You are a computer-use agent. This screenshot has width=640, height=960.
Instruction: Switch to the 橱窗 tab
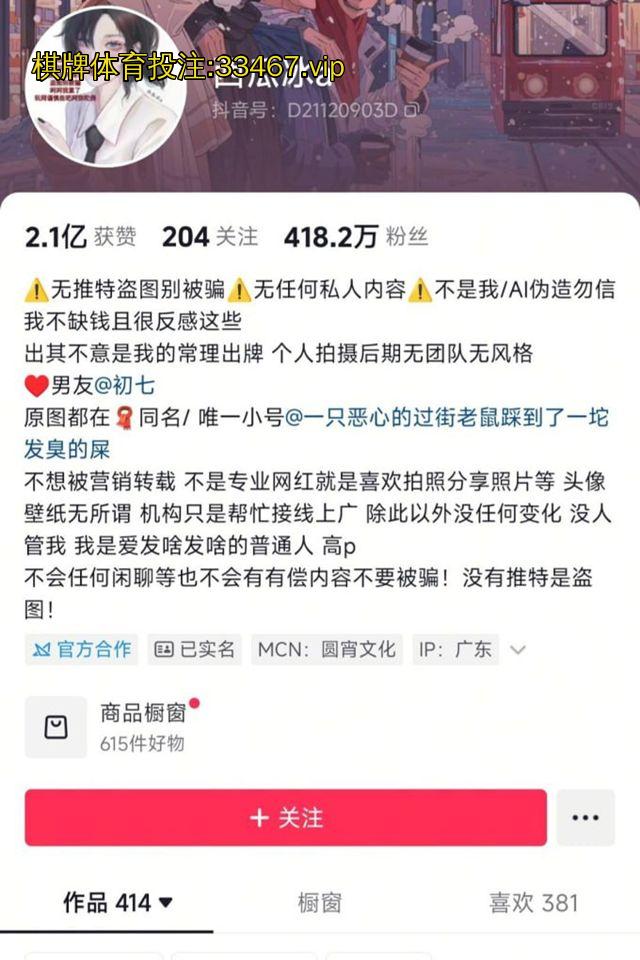pos(319,902)
